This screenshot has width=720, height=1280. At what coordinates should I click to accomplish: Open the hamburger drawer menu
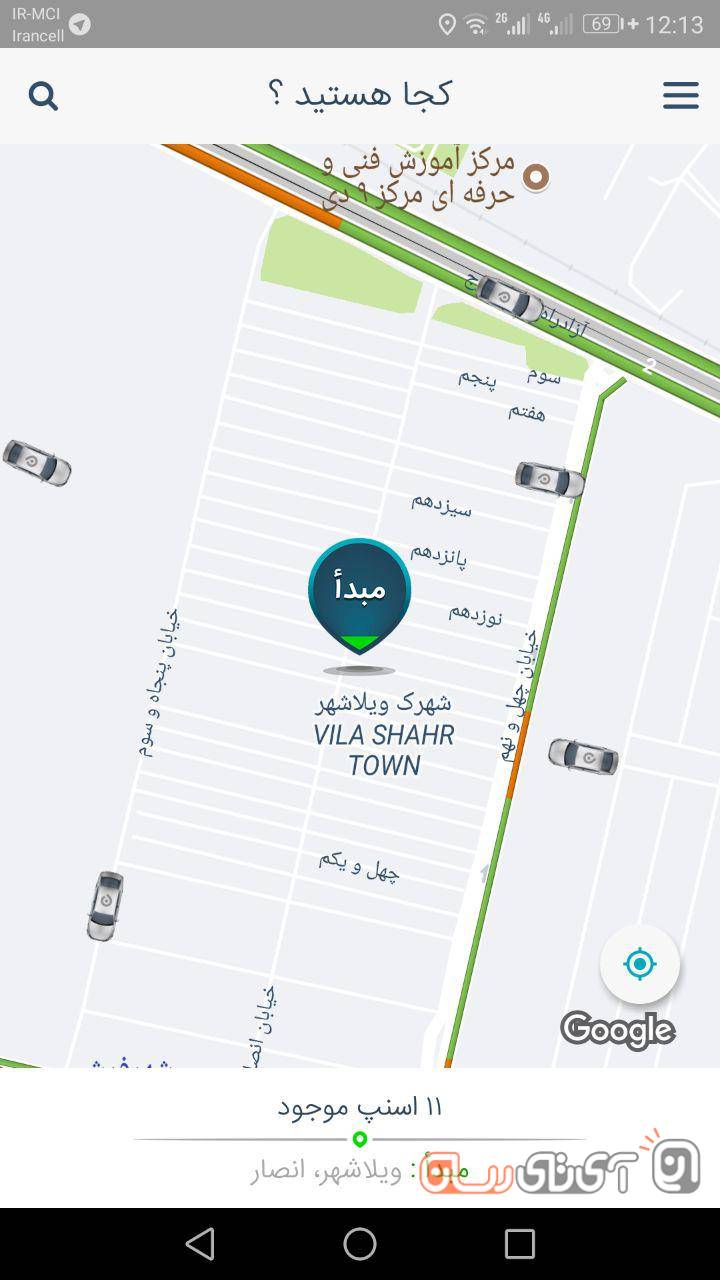680,96
